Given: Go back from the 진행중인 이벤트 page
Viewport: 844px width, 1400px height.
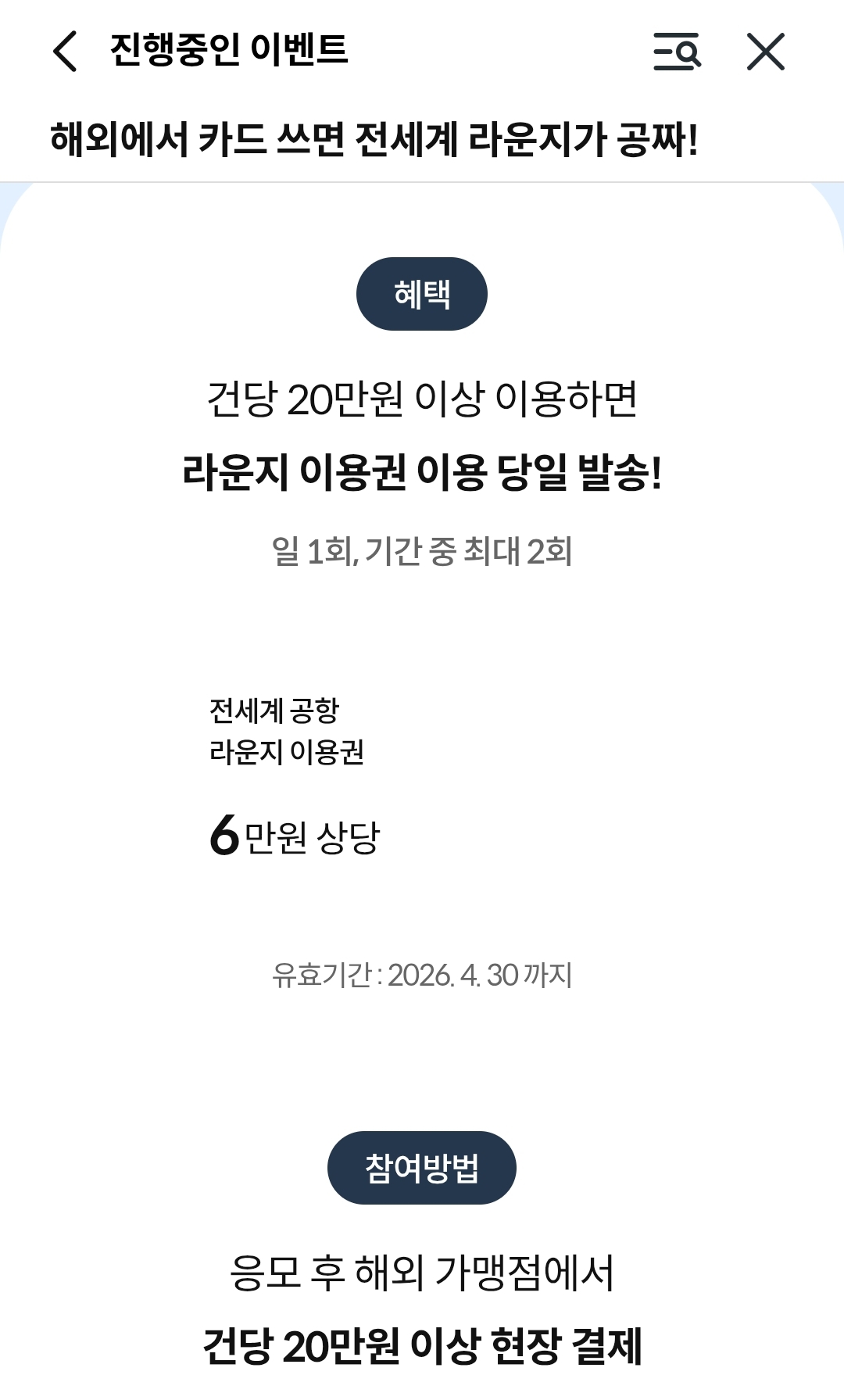Looking at the screenshot, I should click(65, 52).
